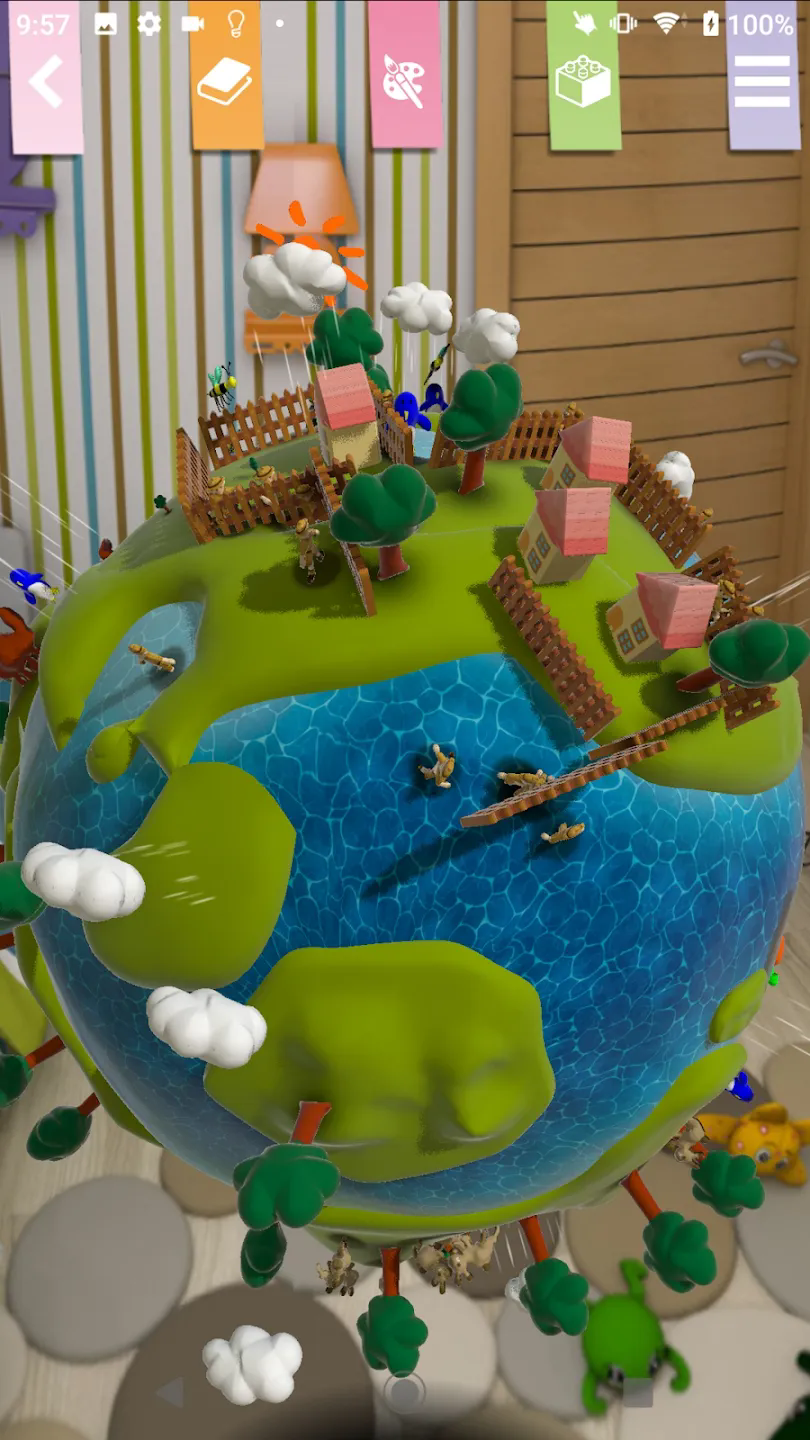Open the purple hamburger menu
The height and width of the screenshot is (1440, 810).
point(762,82)
